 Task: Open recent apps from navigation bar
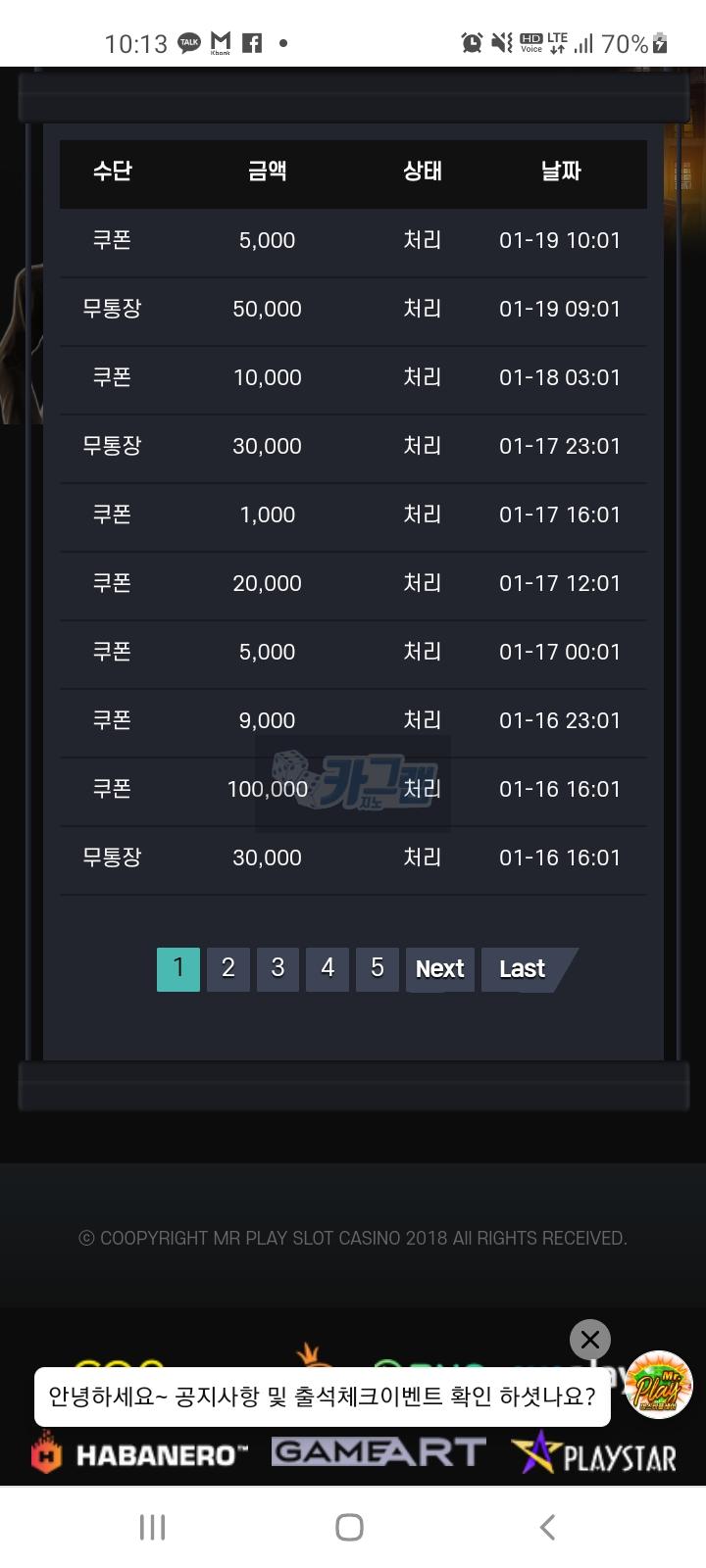coord(152,1527)
